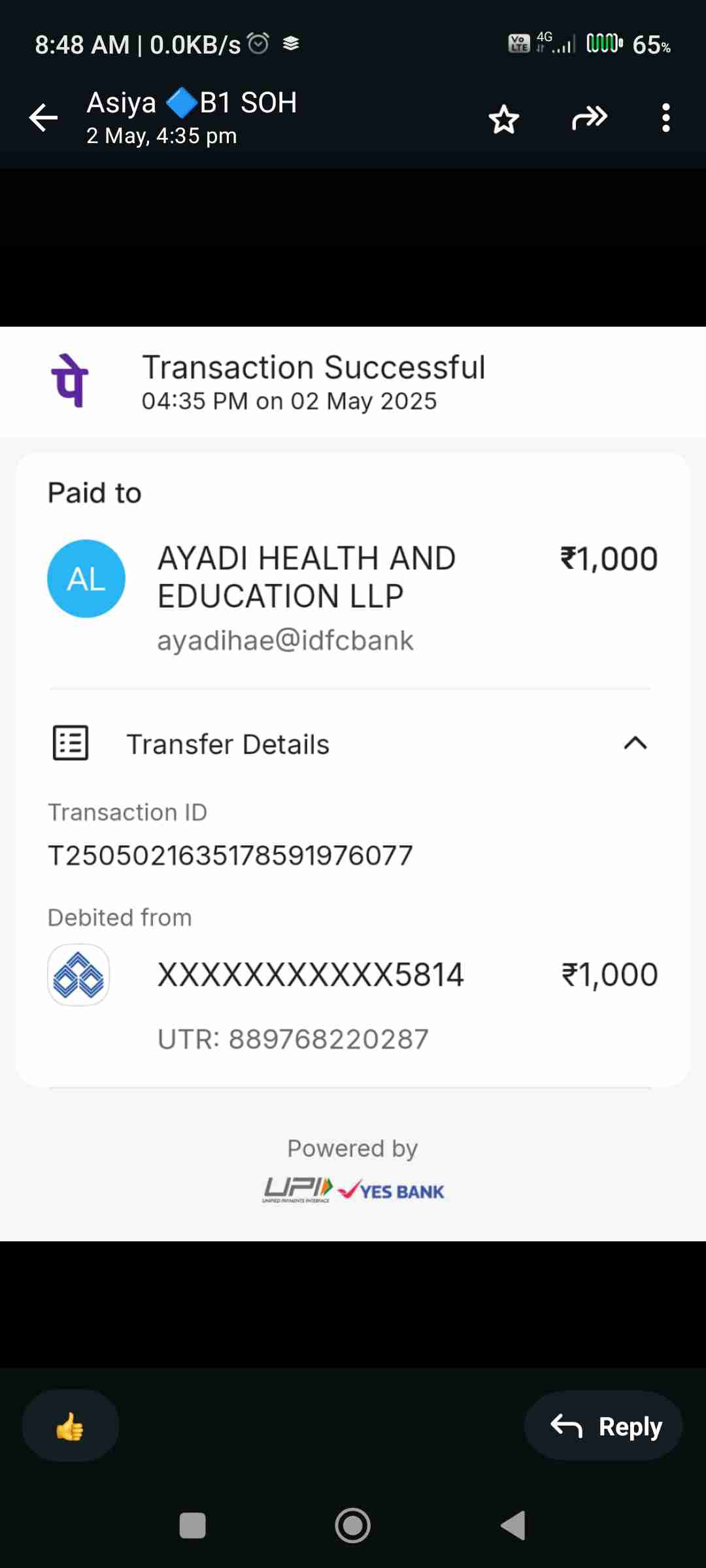Go back from the image viewer
Image resolution: width=706 pixels, height=1568 pixels.
pyautogui.click(x=44, y=118)
